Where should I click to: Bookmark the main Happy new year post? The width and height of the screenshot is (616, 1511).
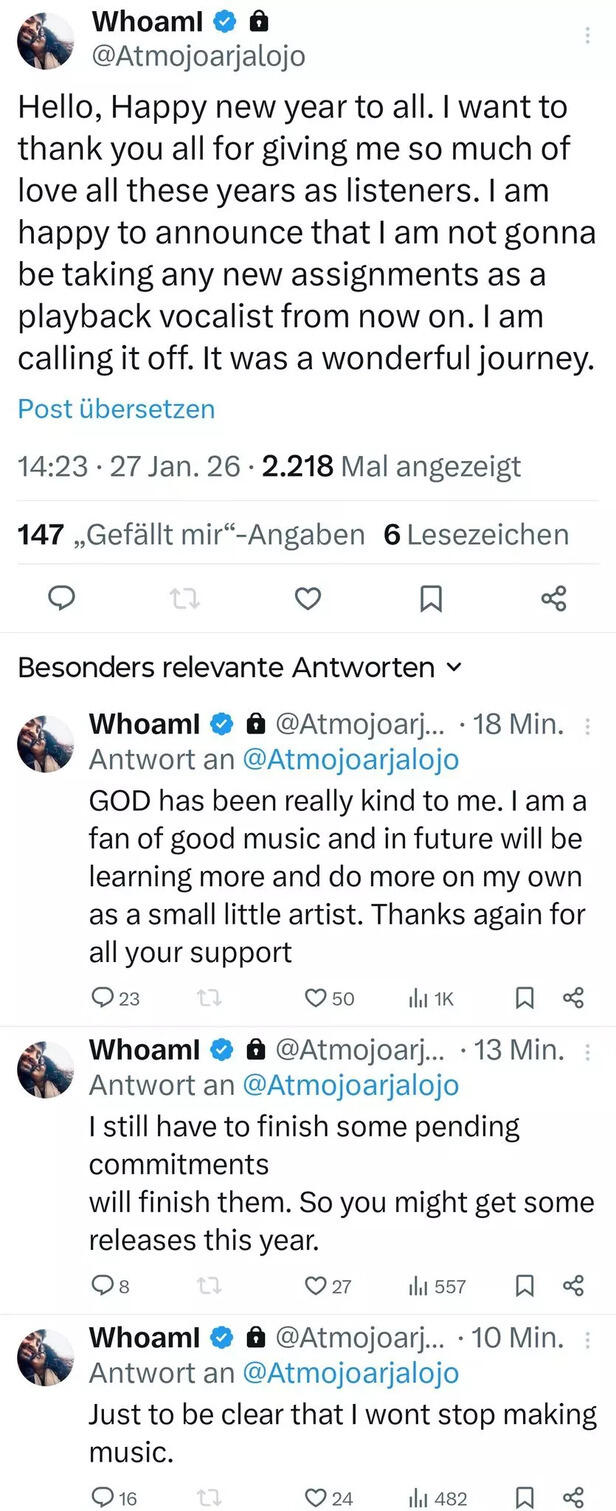[x=430, y=598]
